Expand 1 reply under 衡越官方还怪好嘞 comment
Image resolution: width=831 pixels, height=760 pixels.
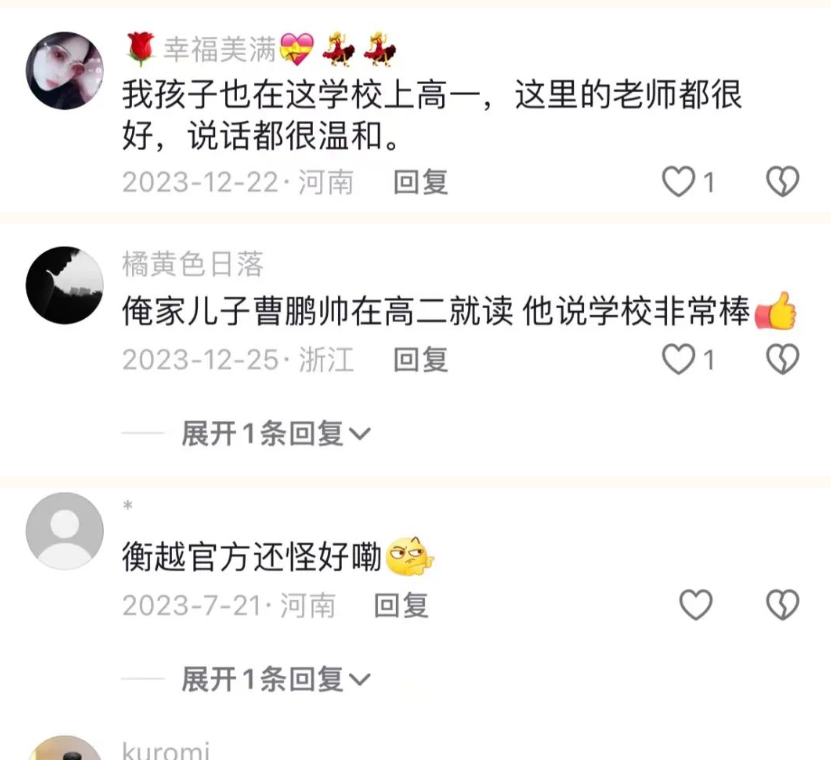pos(275,680)
